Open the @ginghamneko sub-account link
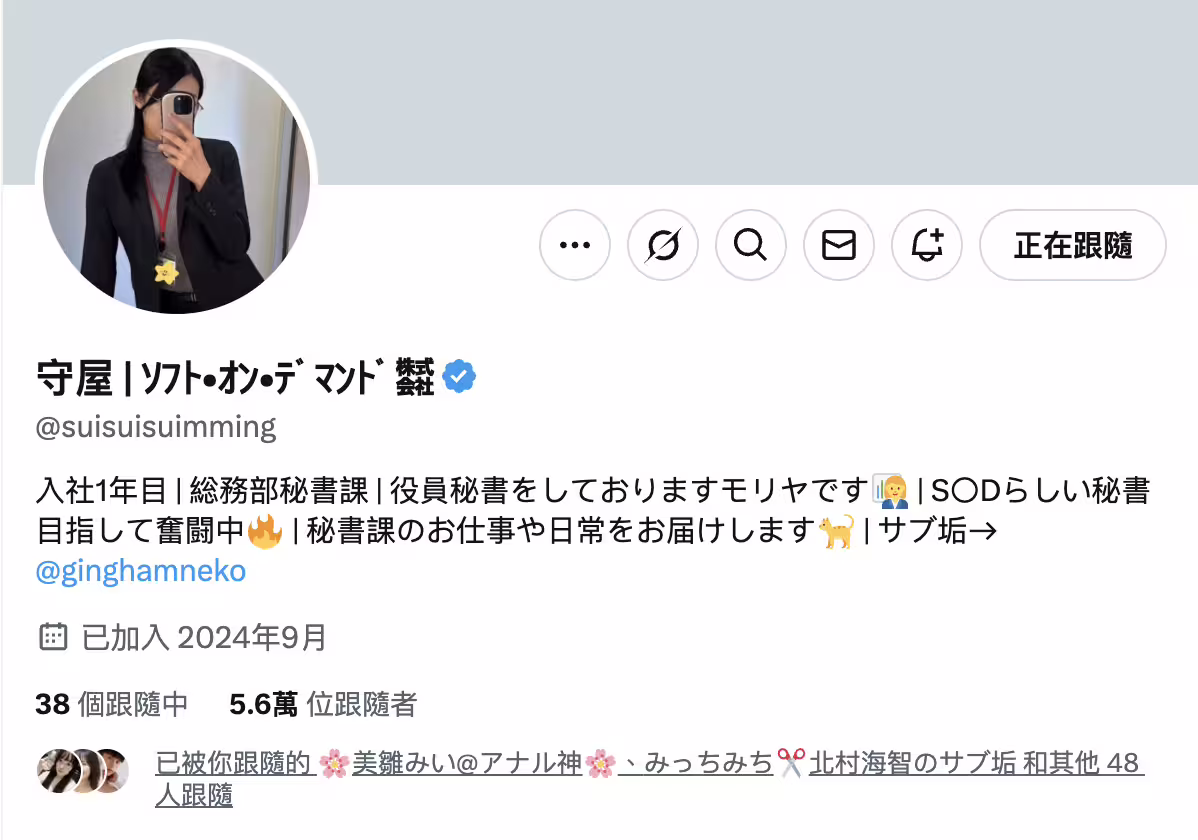 pyautogui.click(x=140, y=572)
